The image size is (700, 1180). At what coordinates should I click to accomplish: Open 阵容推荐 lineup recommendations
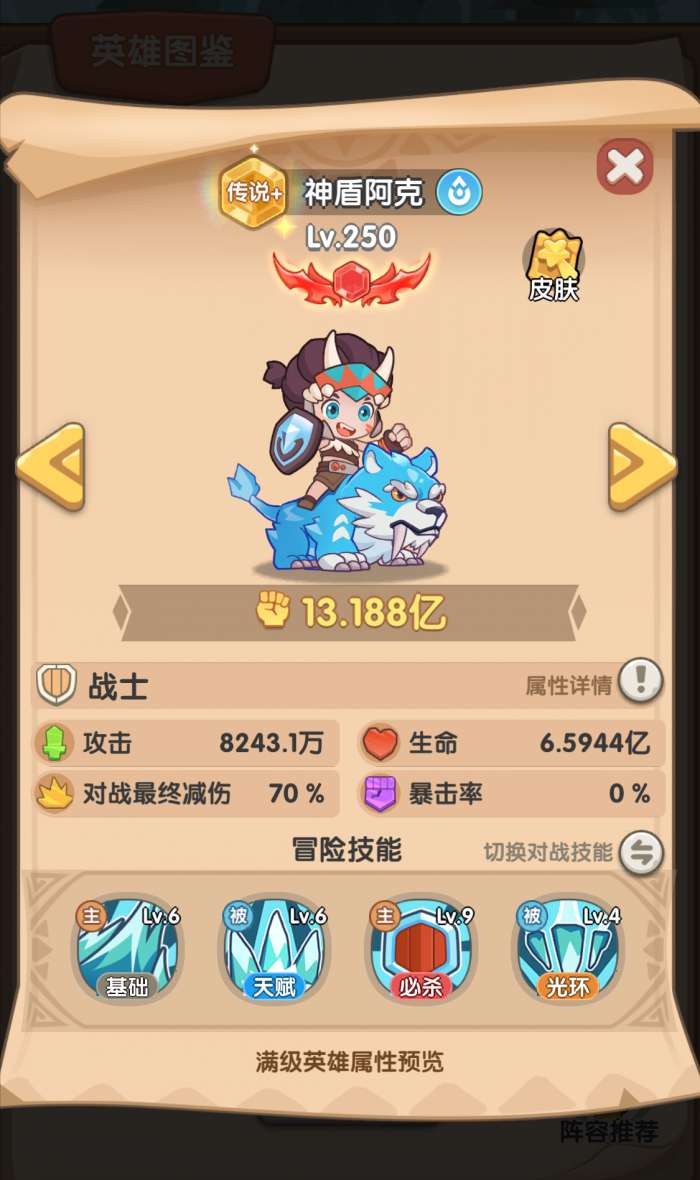[x=608, y=1131]
